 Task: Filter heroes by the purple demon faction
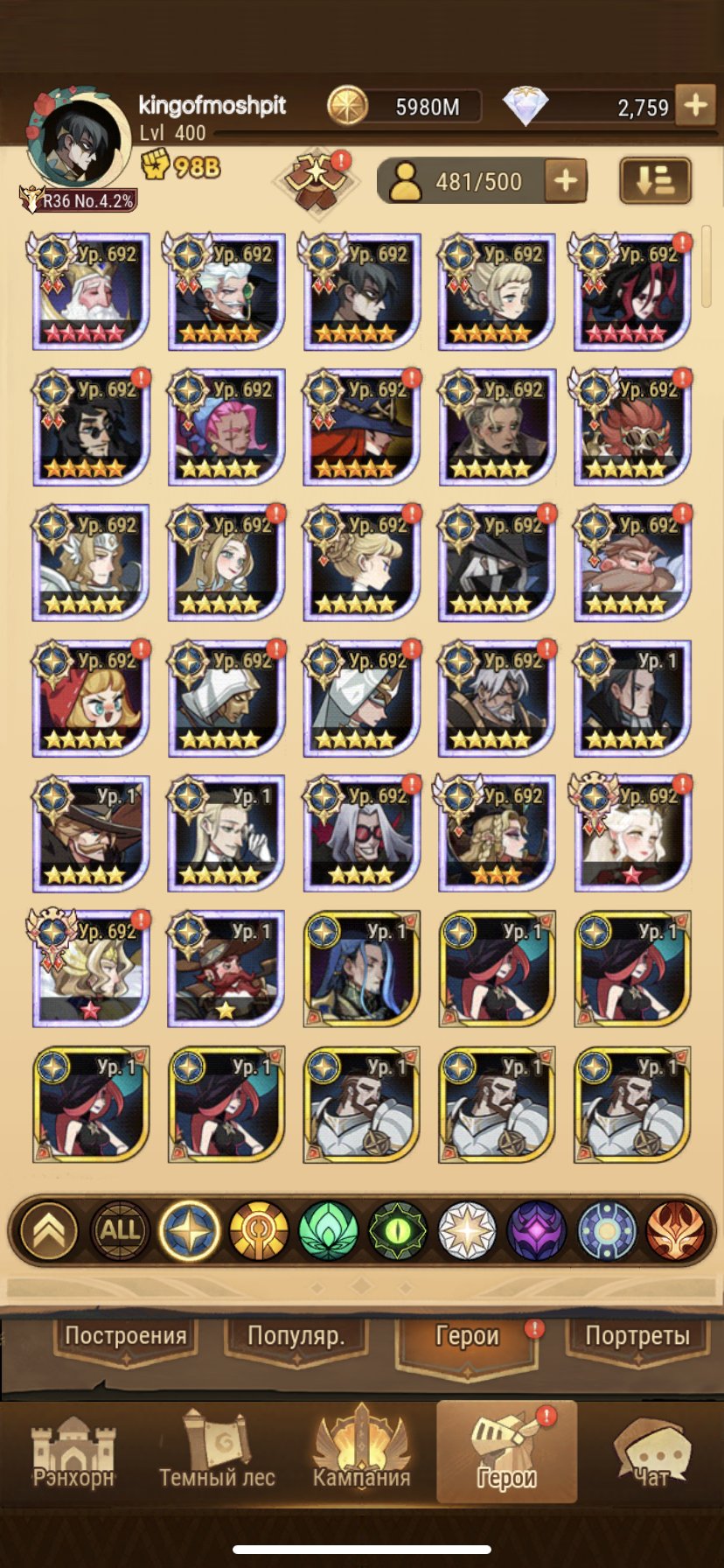point(537,1230)
